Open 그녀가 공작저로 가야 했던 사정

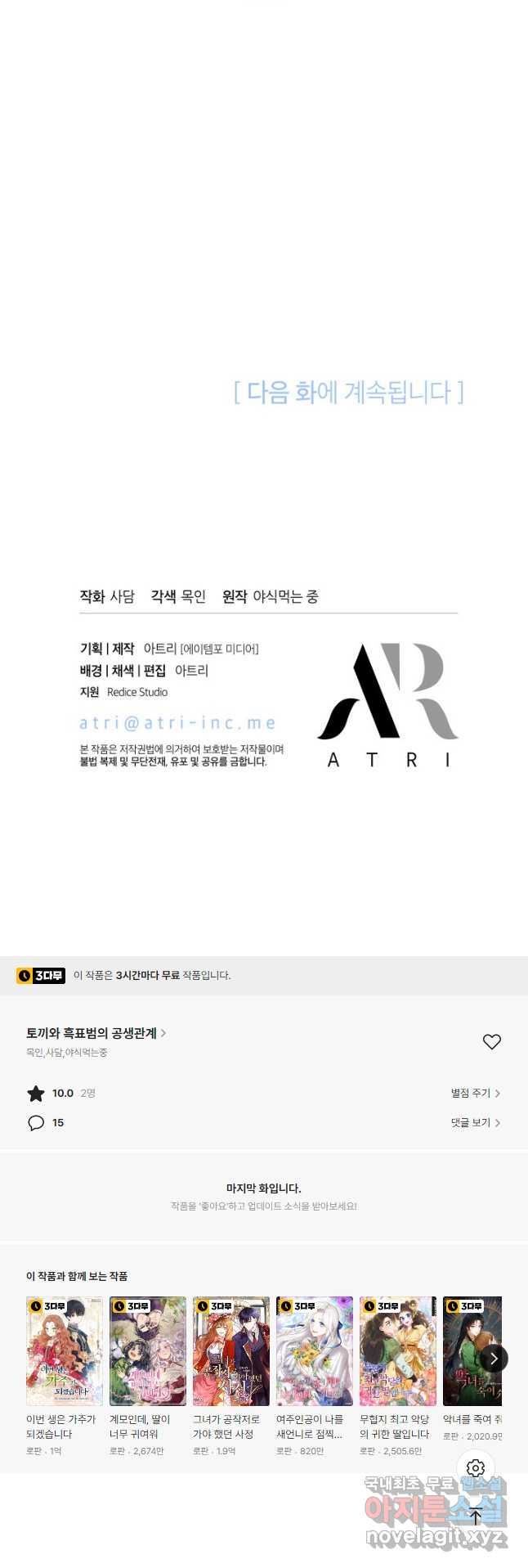(x=231, y=1350)
